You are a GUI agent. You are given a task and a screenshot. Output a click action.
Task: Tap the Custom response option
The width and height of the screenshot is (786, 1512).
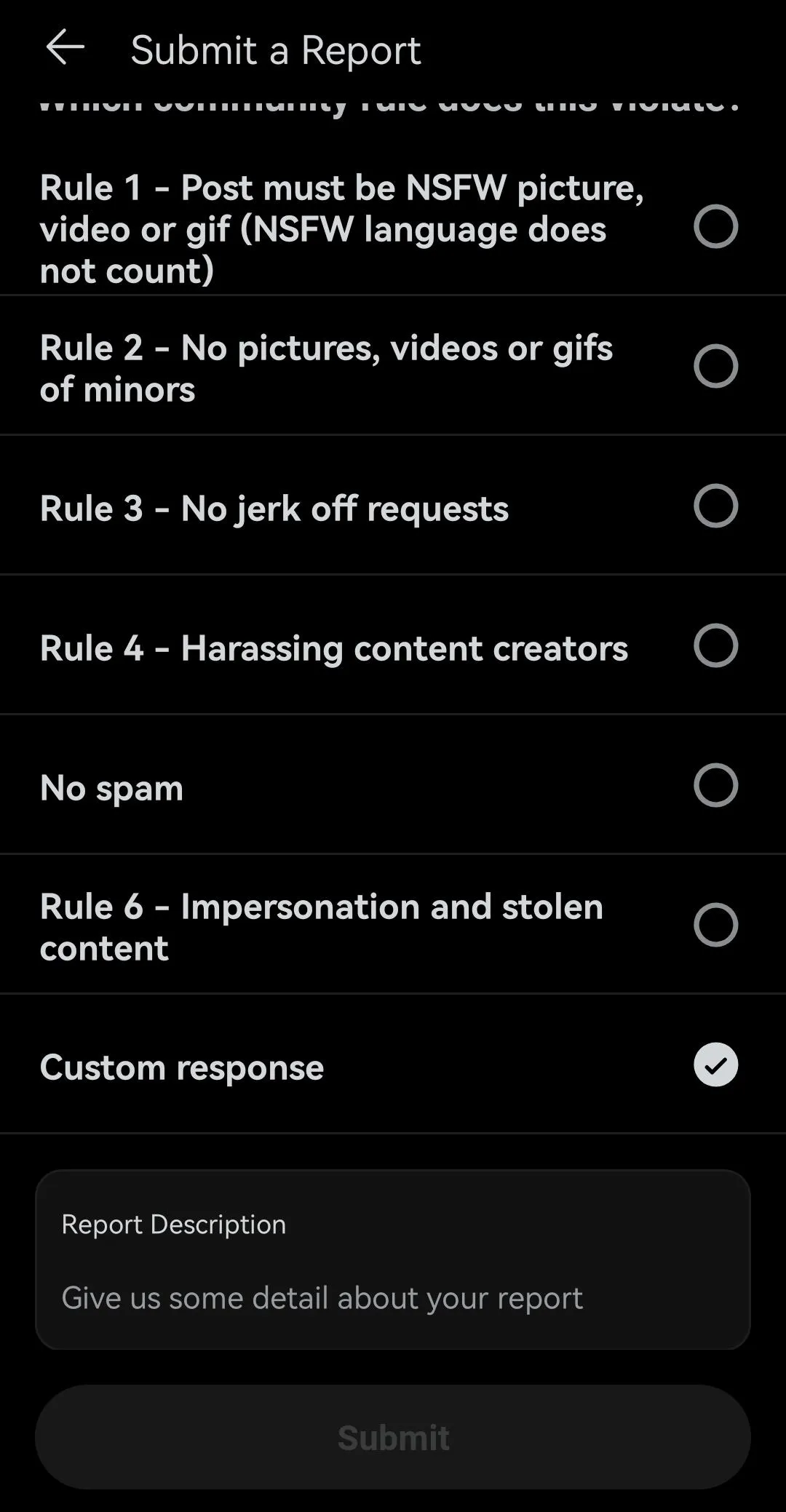pyautogui.click(x=715, y=1065)
